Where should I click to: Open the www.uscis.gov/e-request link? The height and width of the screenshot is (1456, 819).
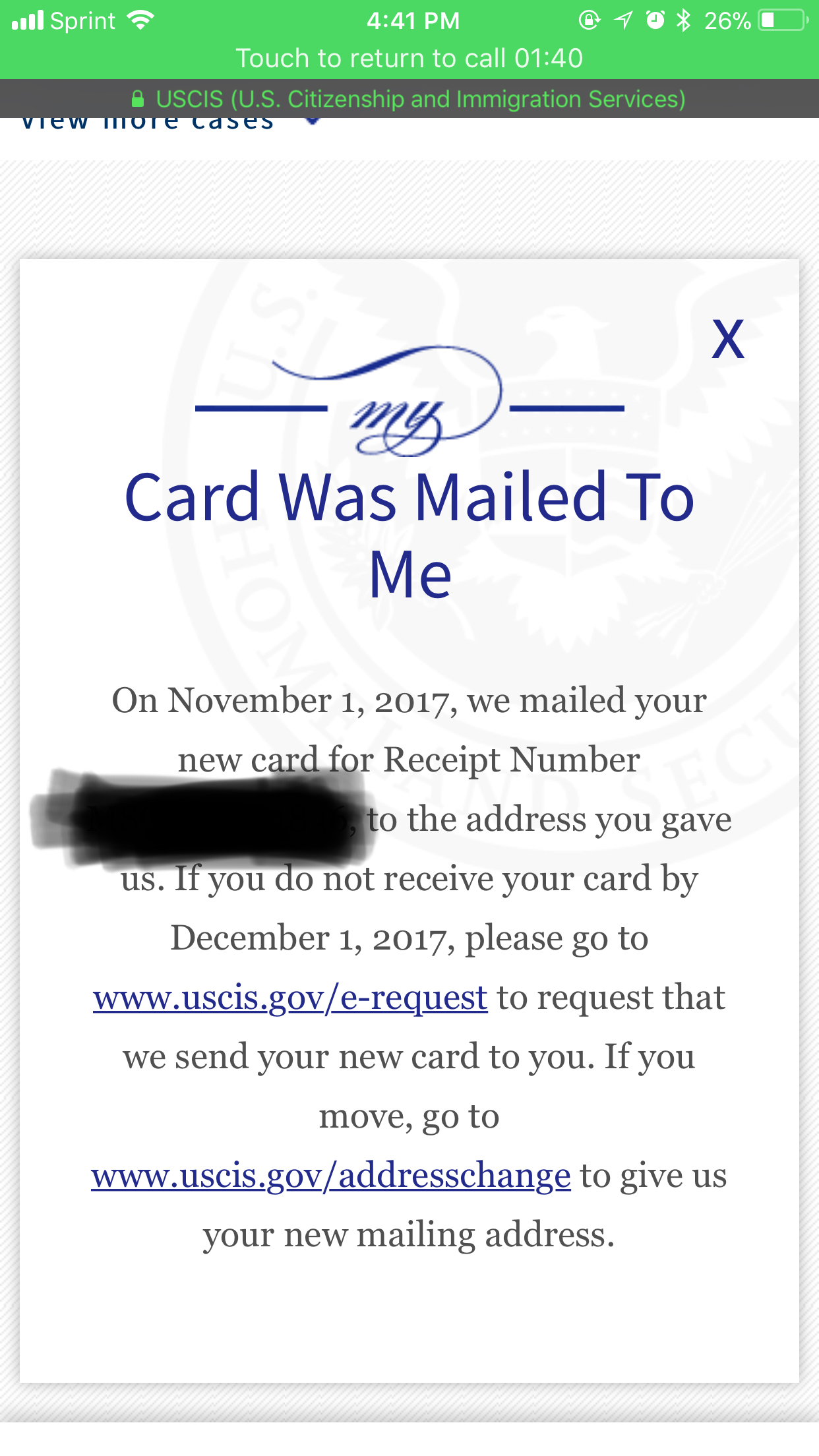290,998
